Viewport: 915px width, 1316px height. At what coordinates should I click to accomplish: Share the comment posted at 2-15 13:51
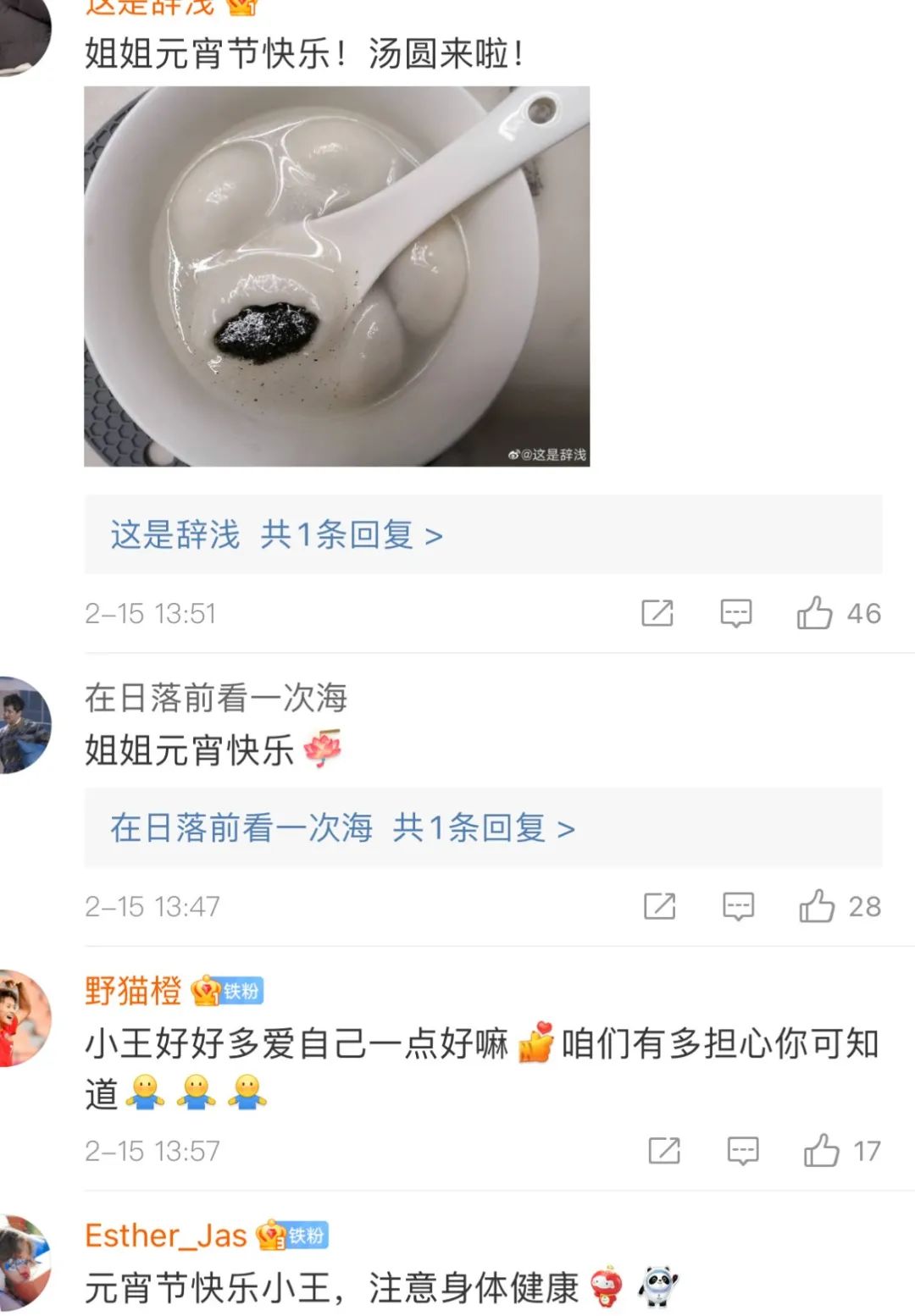pyautogui.click(x=657, y=612)
